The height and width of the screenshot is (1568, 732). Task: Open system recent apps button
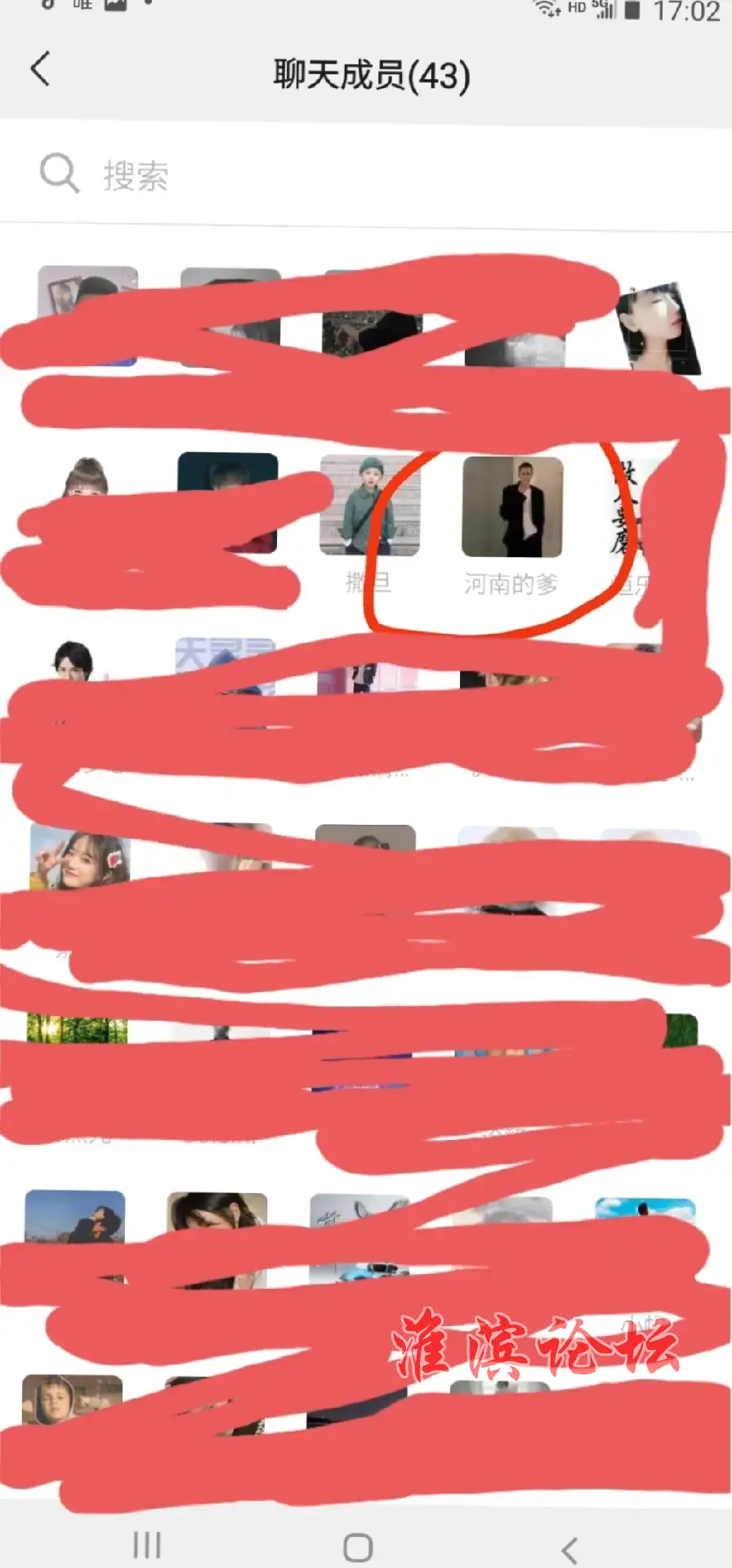click(147, 1545)
